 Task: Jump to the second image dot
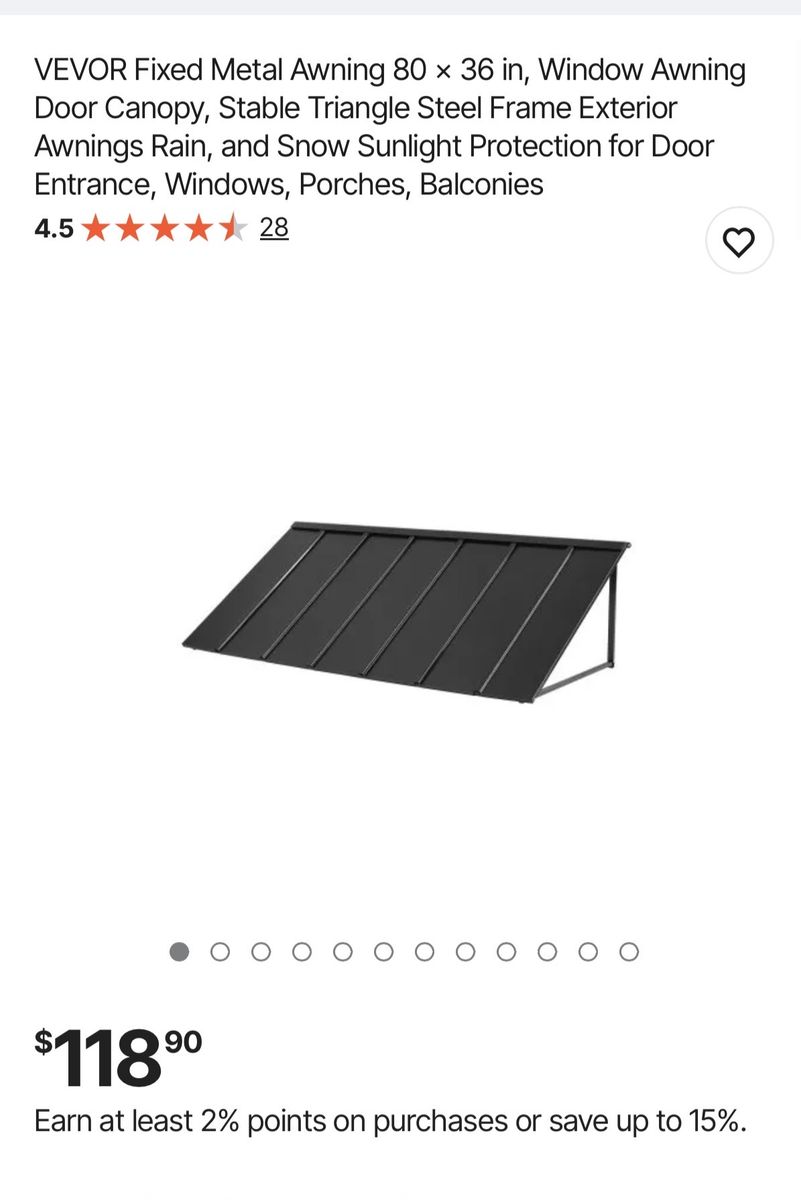tap(220, 952)
